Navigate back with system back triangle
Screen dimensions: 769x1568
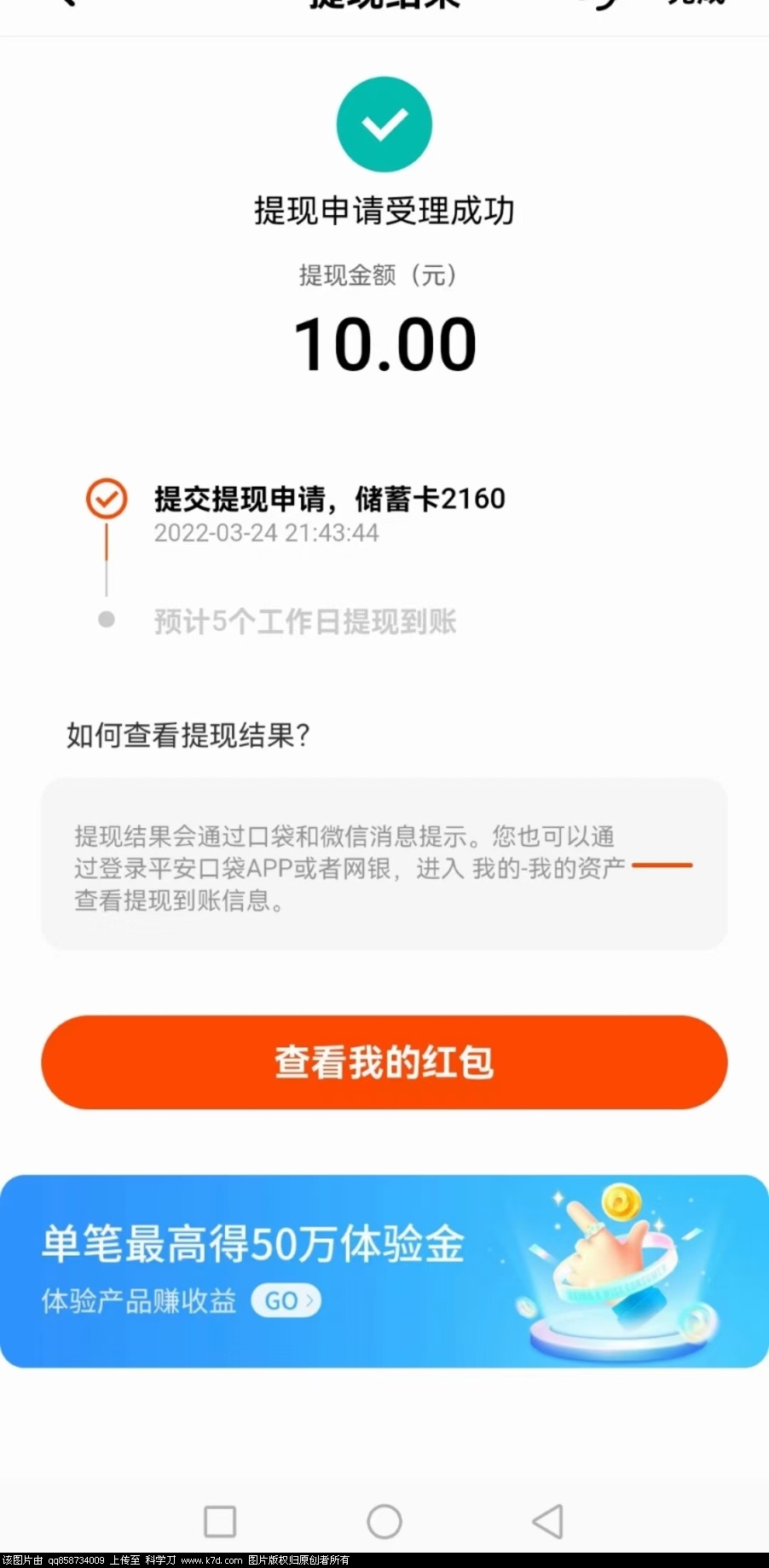[548, 1521]
